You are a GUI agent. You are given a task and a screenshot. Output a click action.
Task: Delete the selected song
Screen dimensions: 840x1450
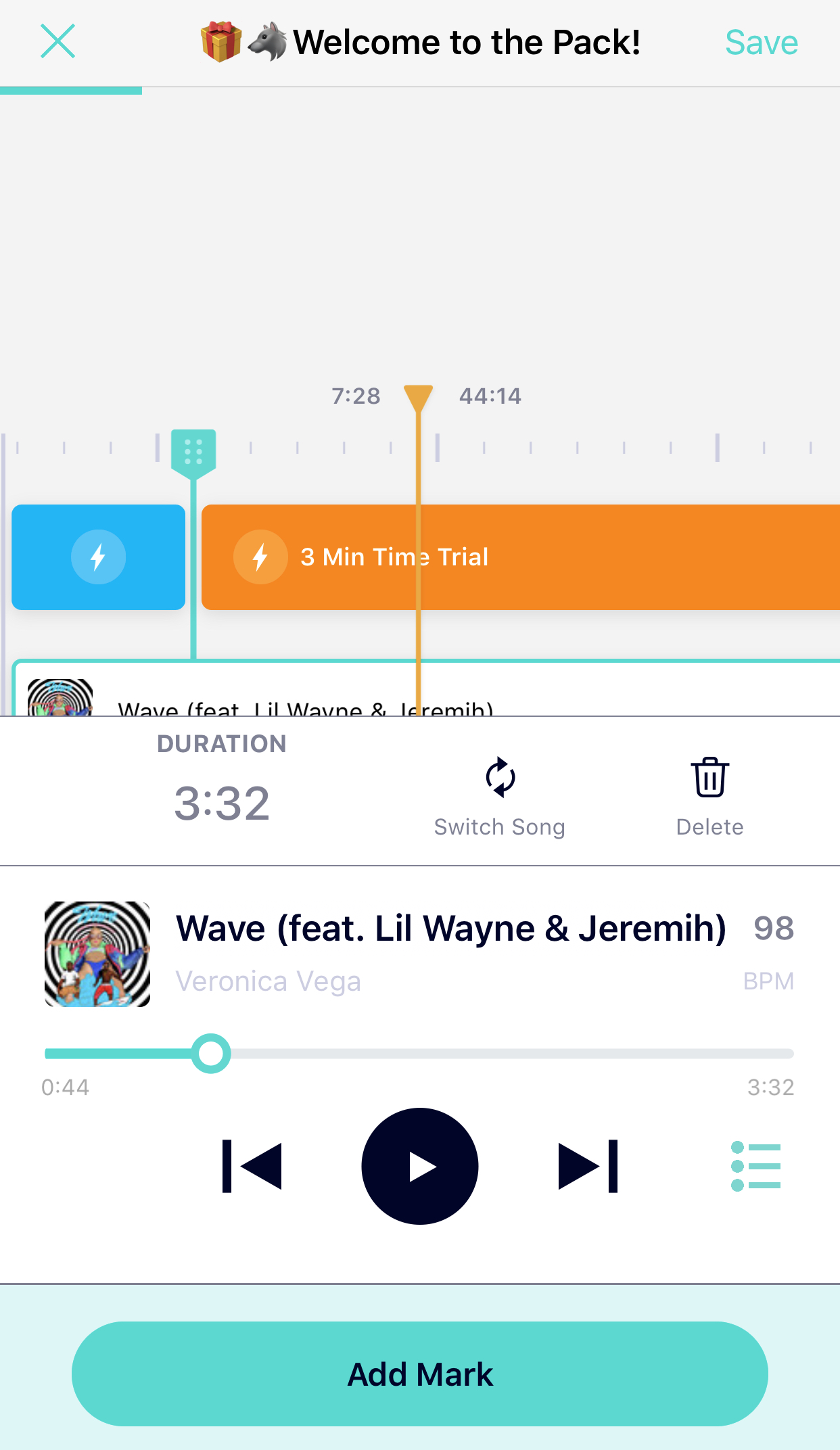709,797
